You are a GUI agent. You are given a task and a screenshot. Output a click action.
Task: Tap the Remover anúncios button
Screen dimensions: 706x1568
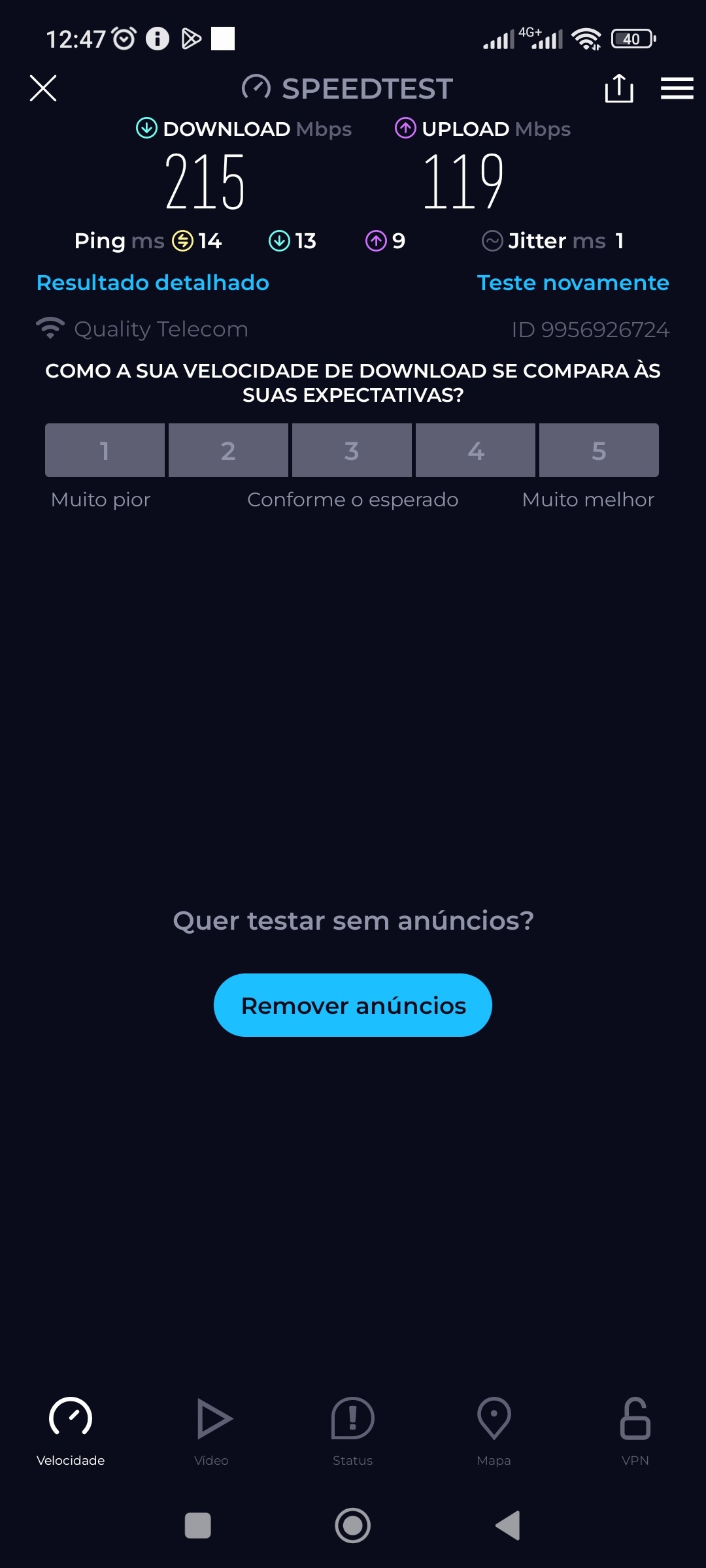click(x=353, y=1005)
